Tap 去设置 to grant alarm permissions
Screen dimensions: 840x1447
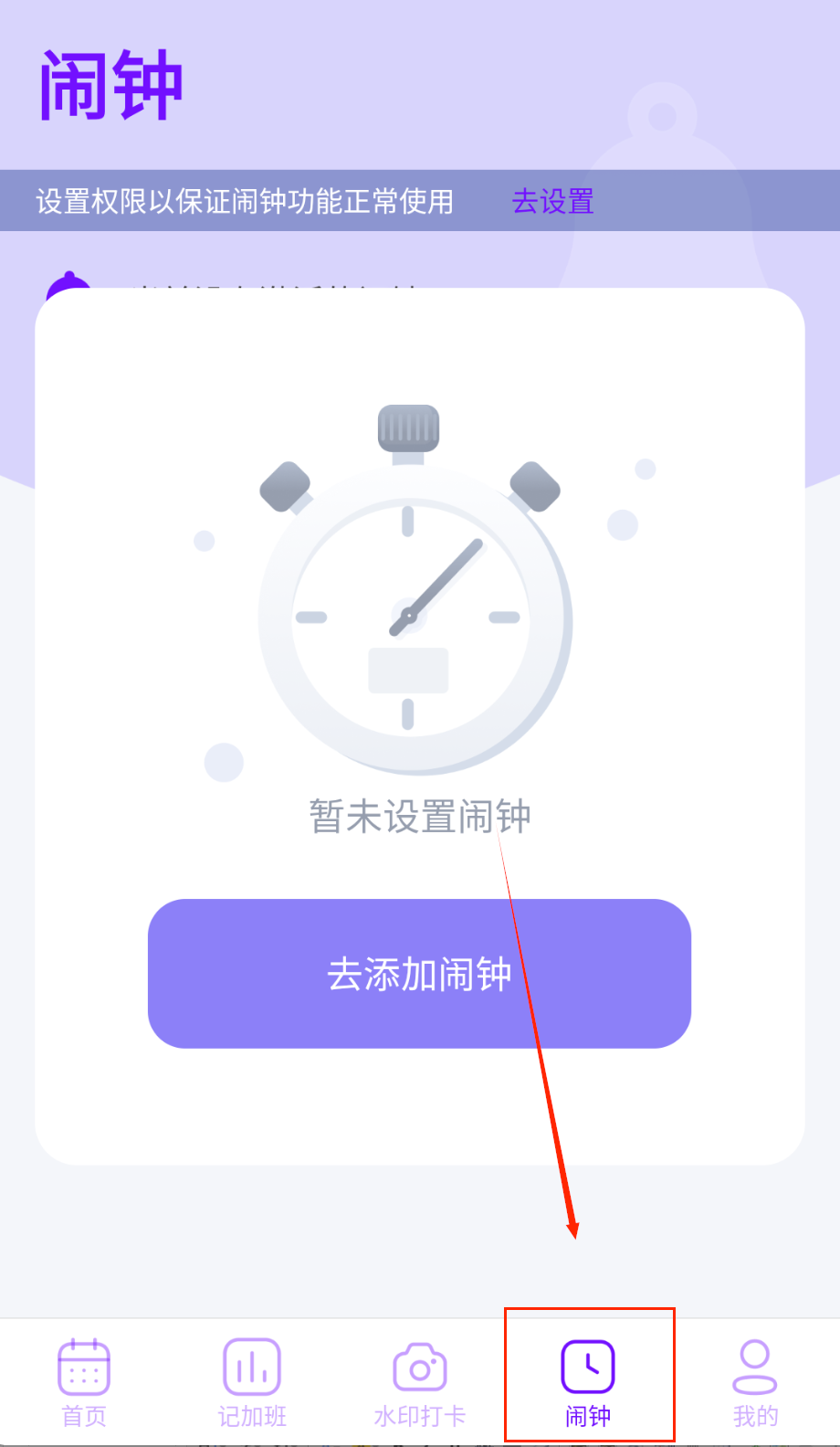(x=552, y=201)
